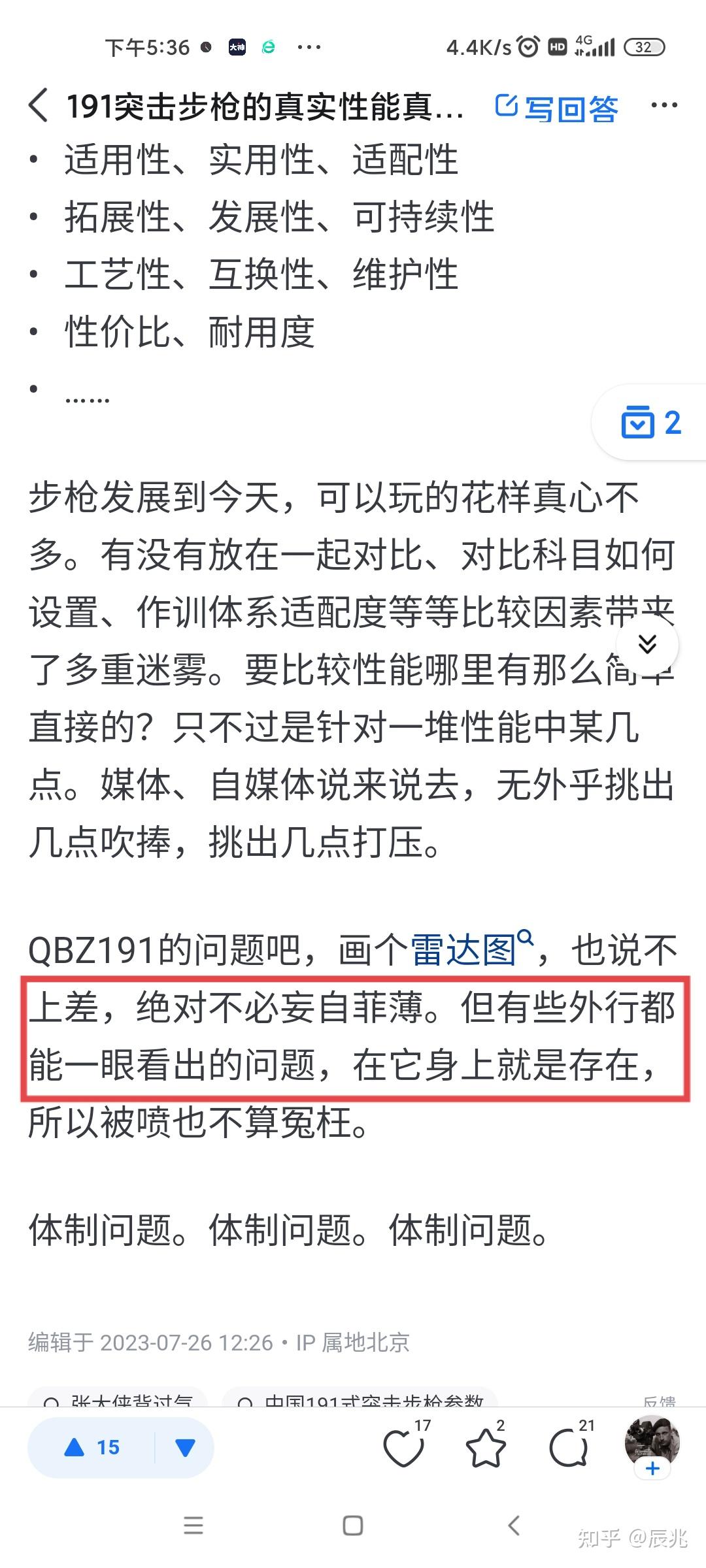
Task: Open the three-dot overflow menu
Action: [664, 105]
